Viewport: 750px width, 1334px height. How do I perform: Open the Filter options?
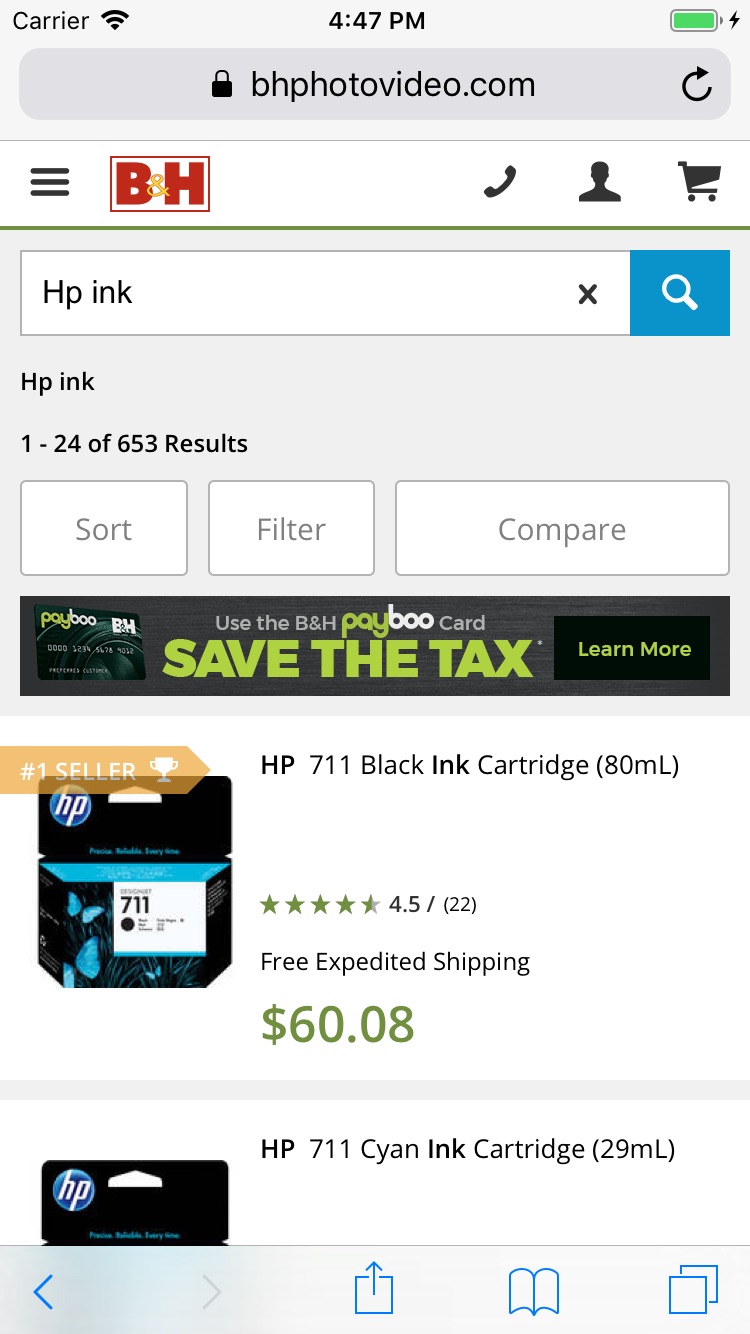point(291,528)
